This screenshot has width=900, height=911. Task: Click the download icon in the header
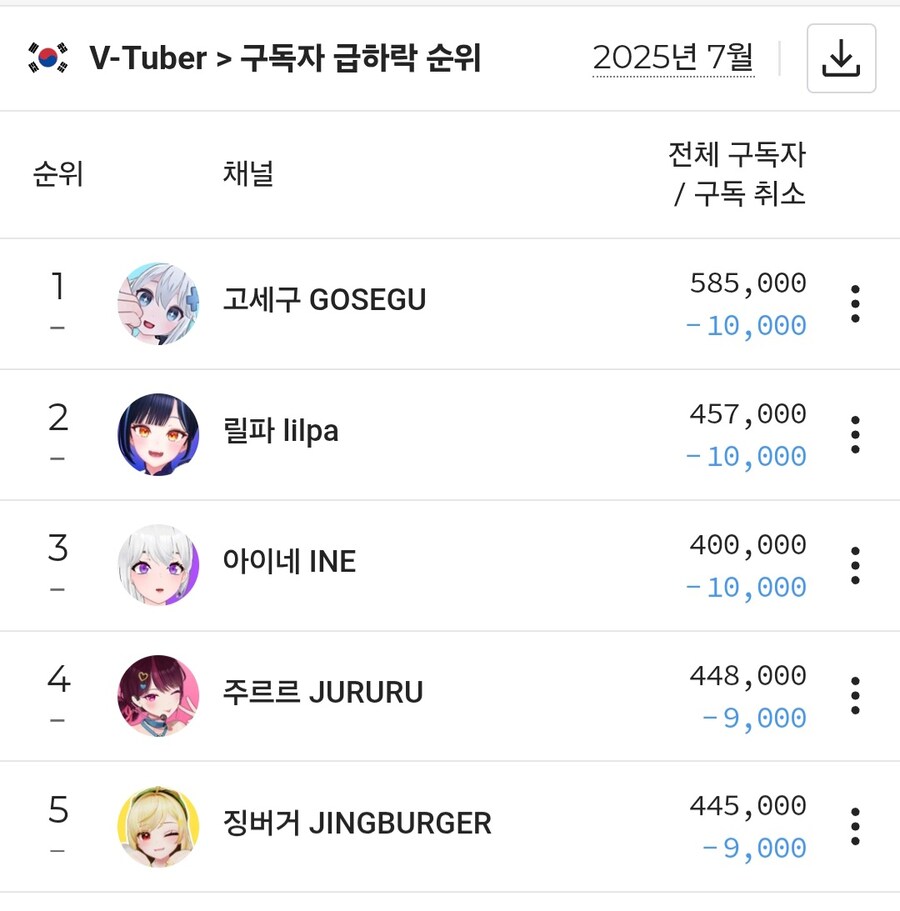[841, 57]
